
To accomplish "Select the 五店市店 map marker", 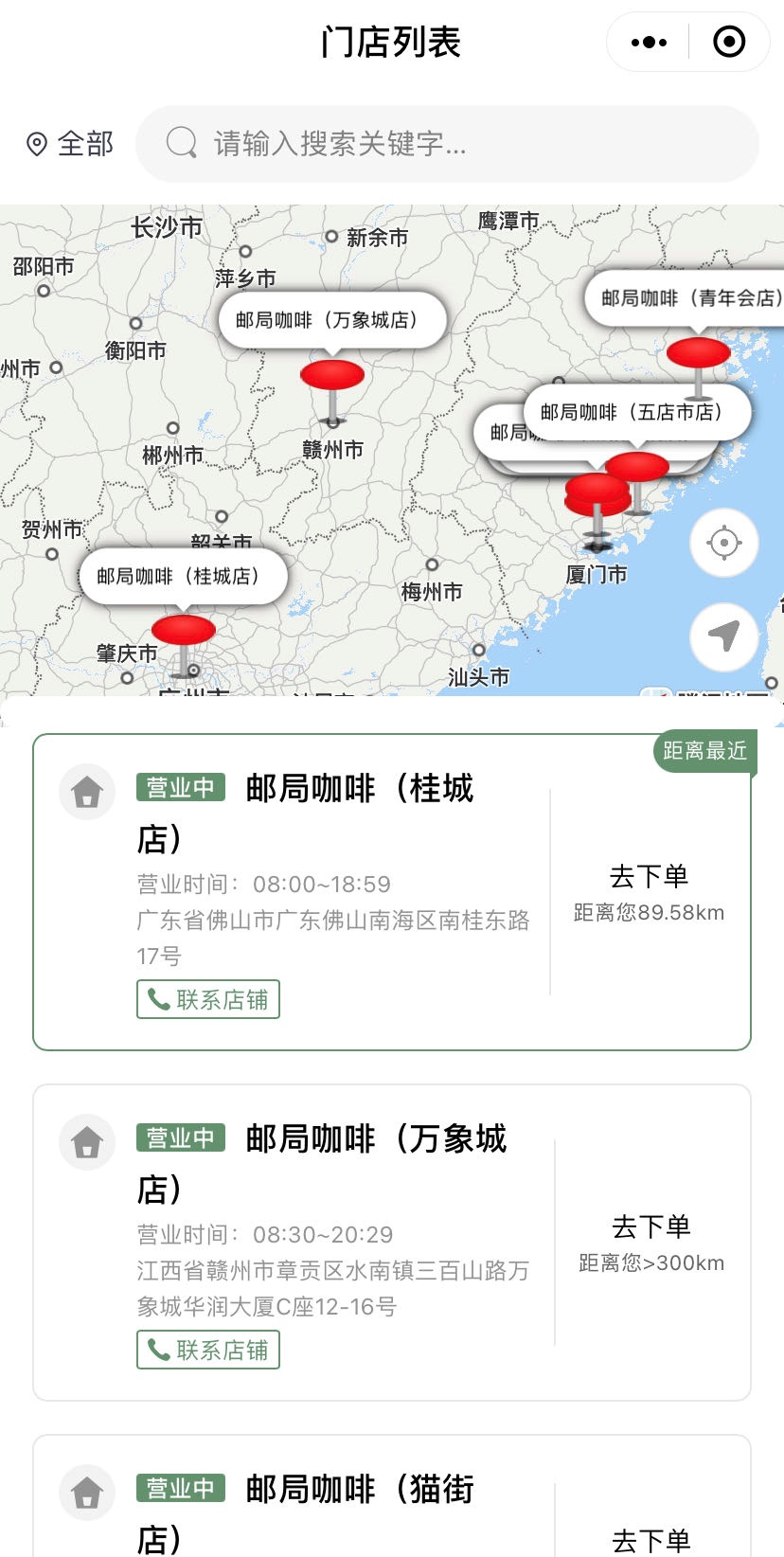I will click(632, 412).
